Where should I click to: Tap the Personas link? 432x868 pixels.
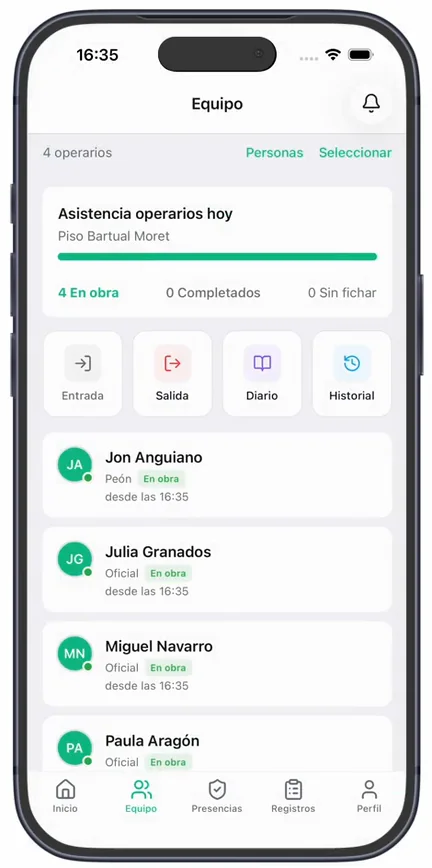(275, 153)
